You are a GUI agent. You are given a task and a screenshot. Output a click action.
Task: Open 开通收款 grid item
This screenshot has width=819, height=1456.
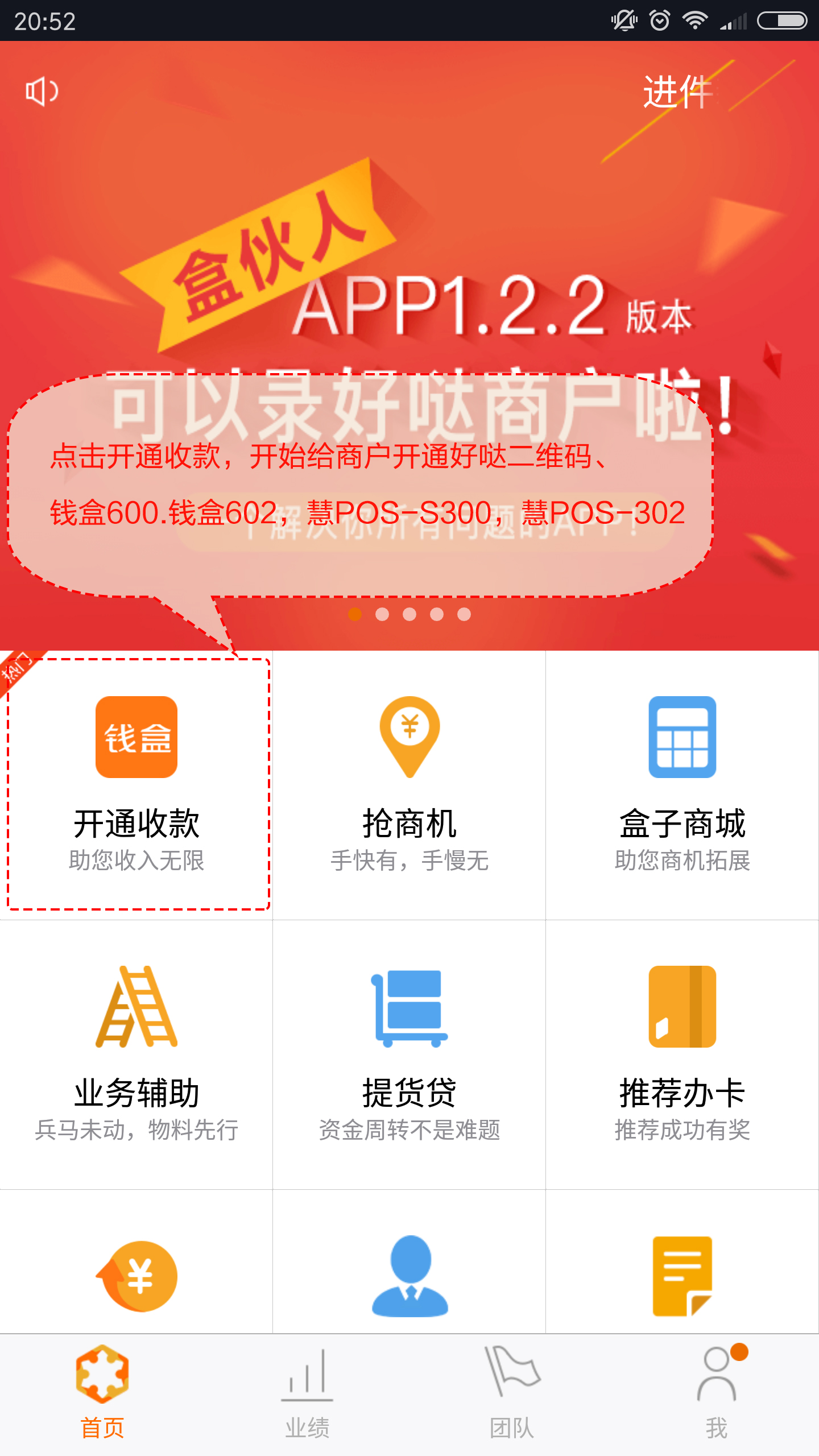pos(136,784)
